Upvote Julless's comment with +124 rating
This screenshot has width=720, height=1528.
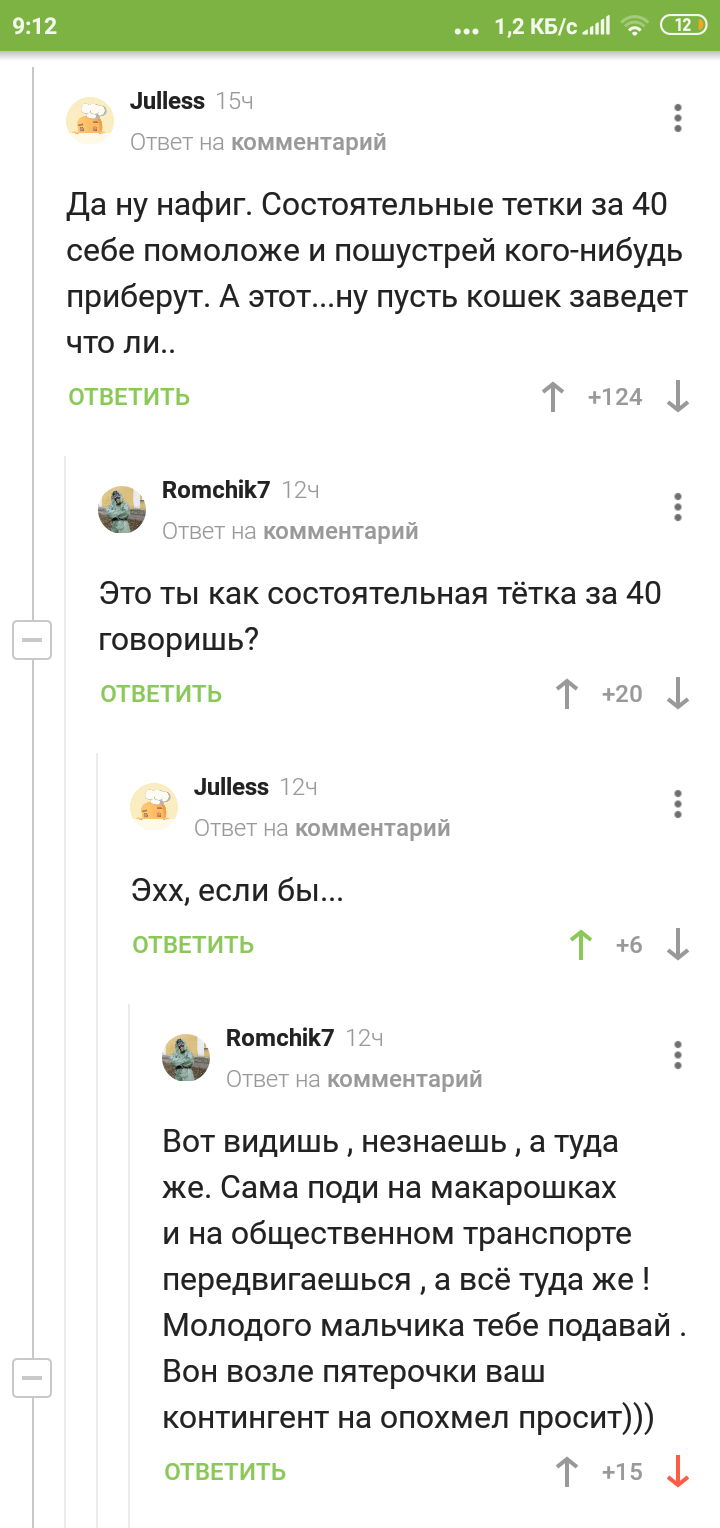tap(552, 397)
